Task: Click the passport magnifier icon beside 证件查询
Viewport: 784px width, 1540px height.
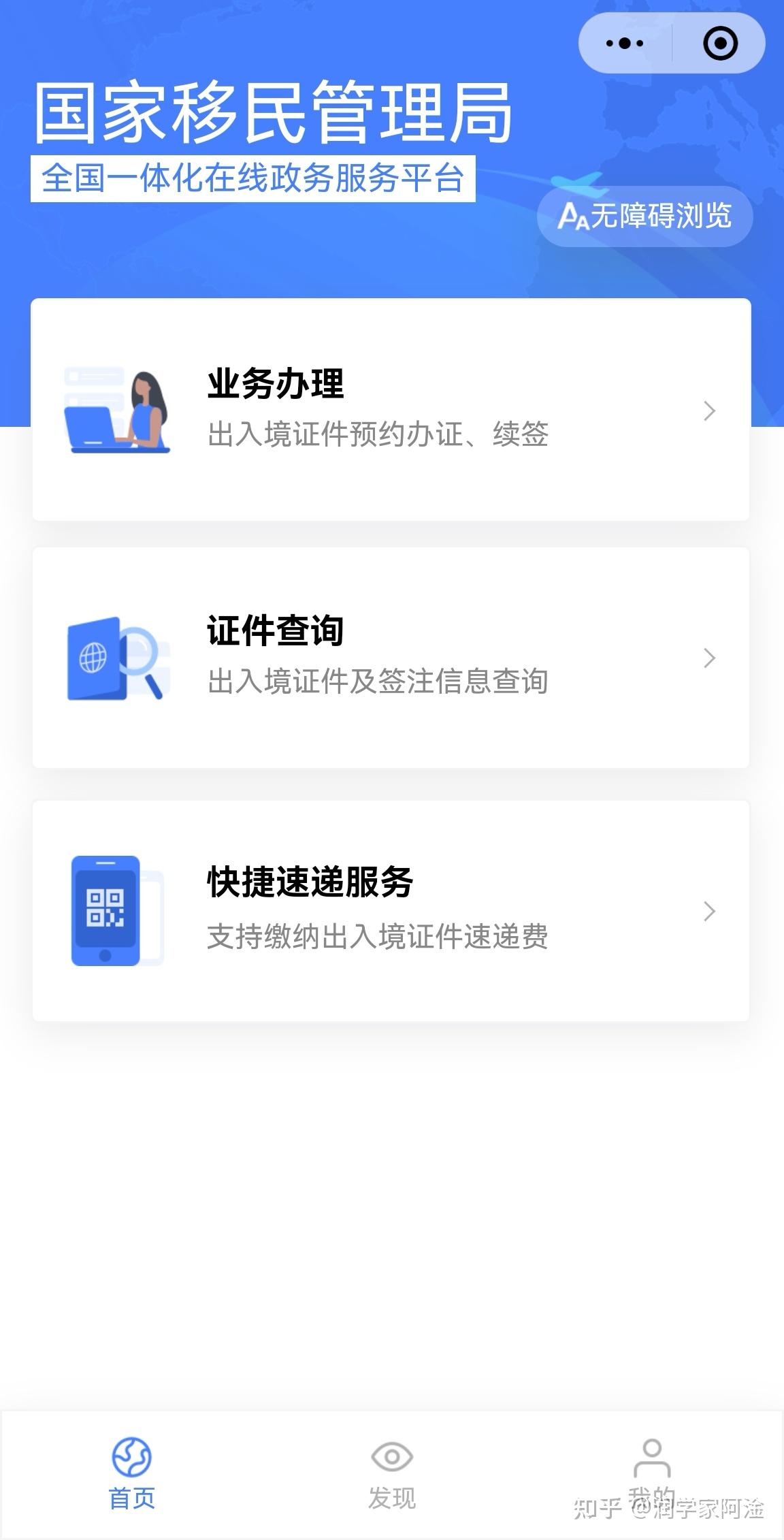Action: (x=117, y=658)
